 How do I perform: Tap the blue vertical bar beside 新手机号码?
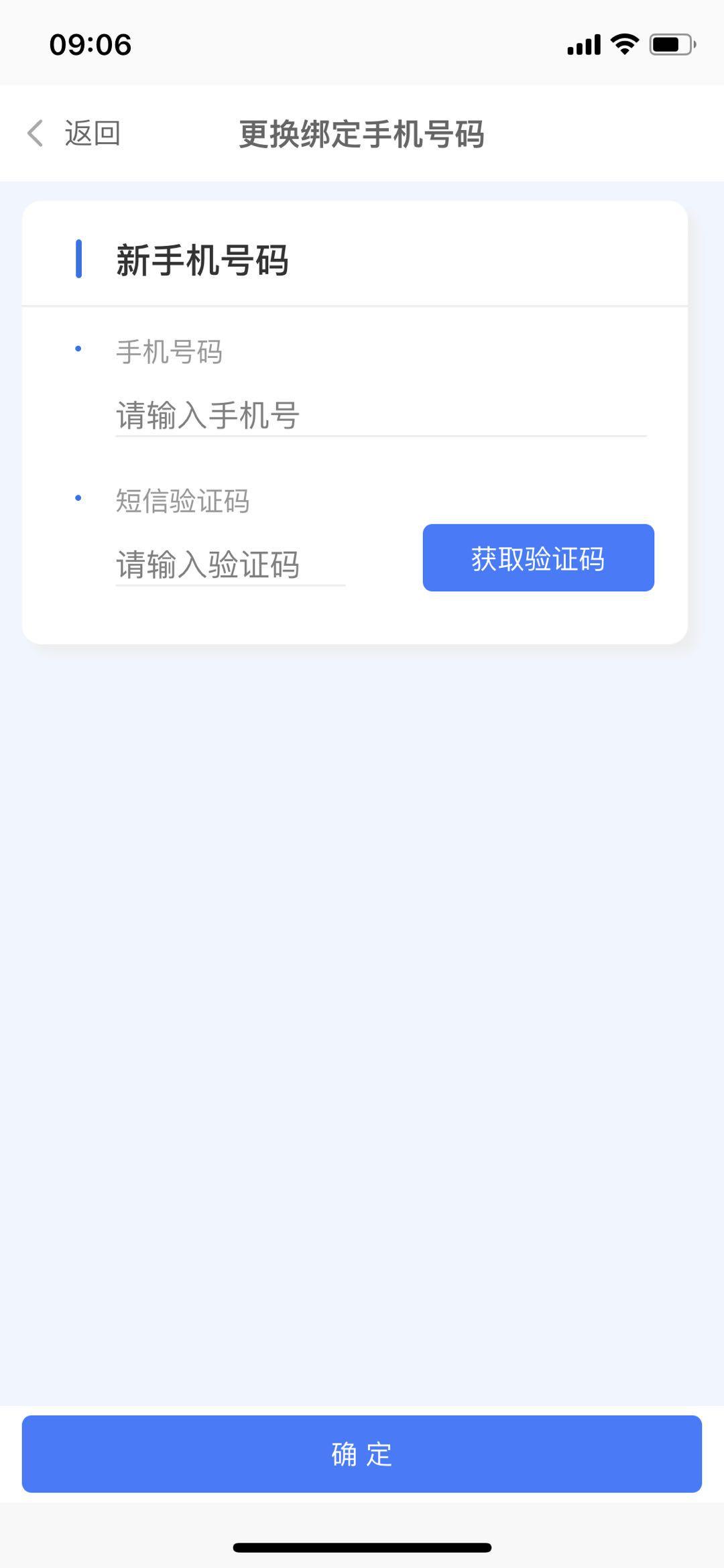[80, 260]
